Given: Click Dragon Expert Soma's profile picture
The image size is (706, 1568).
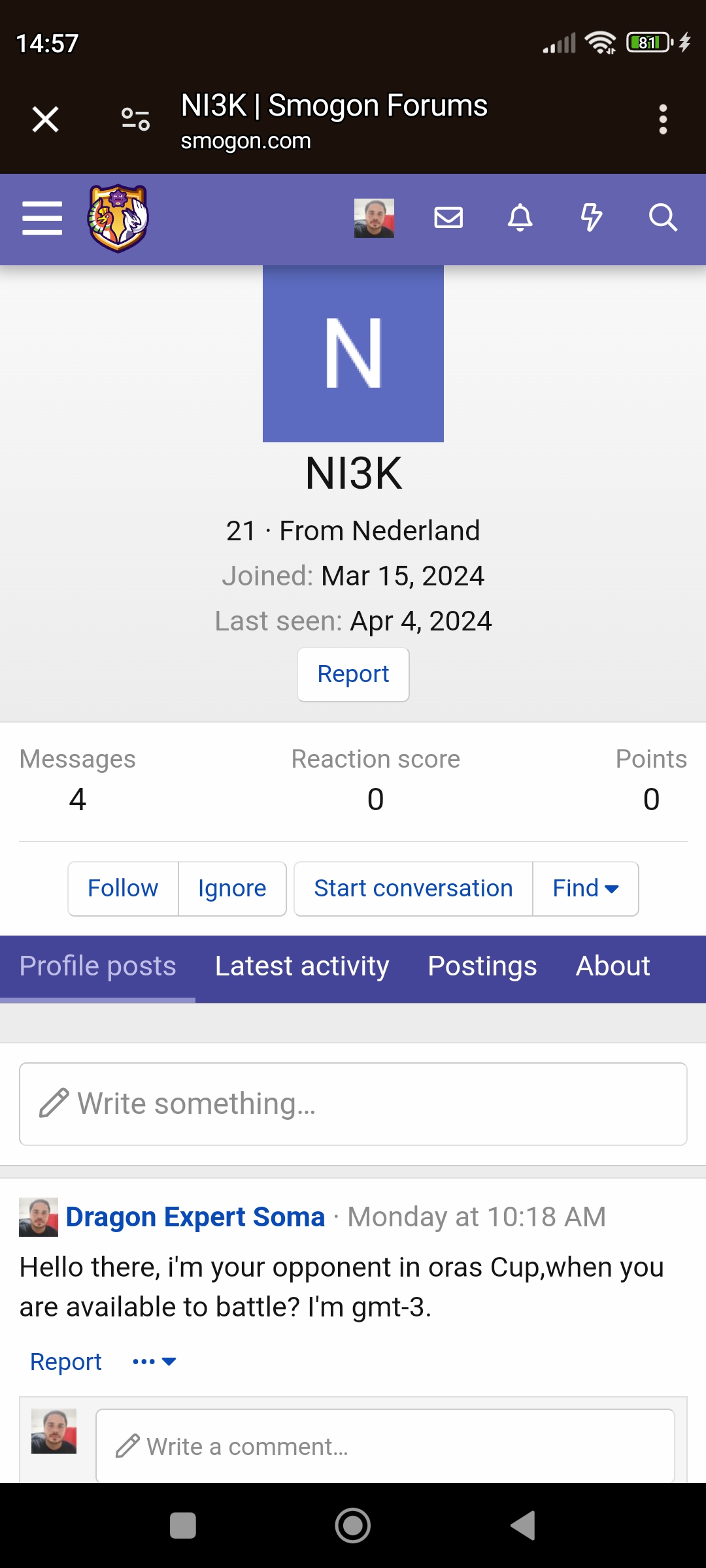Looking at the screenshot, I should coord(38,1217).
